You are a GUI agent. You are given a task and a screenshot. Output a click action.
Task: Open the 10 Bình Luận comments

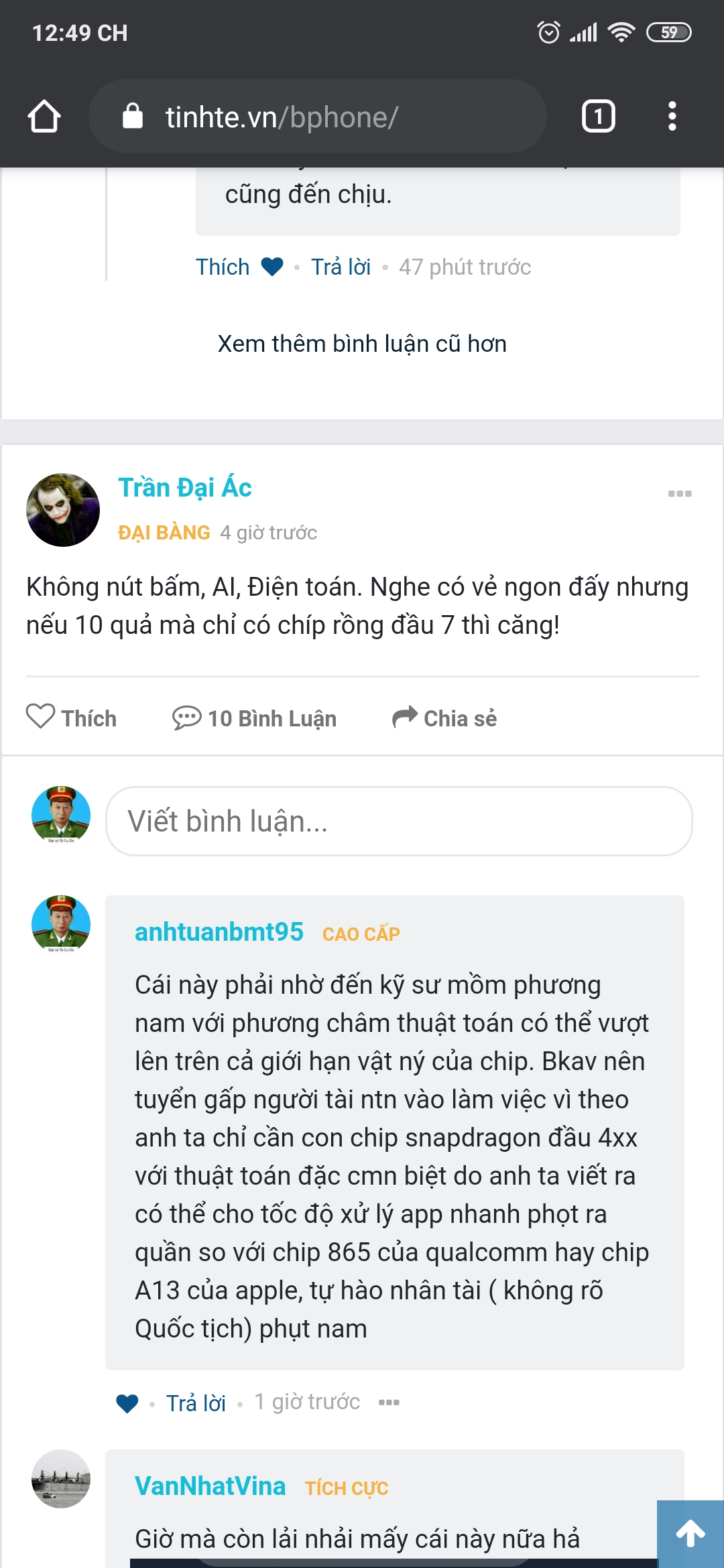(254, 718)
